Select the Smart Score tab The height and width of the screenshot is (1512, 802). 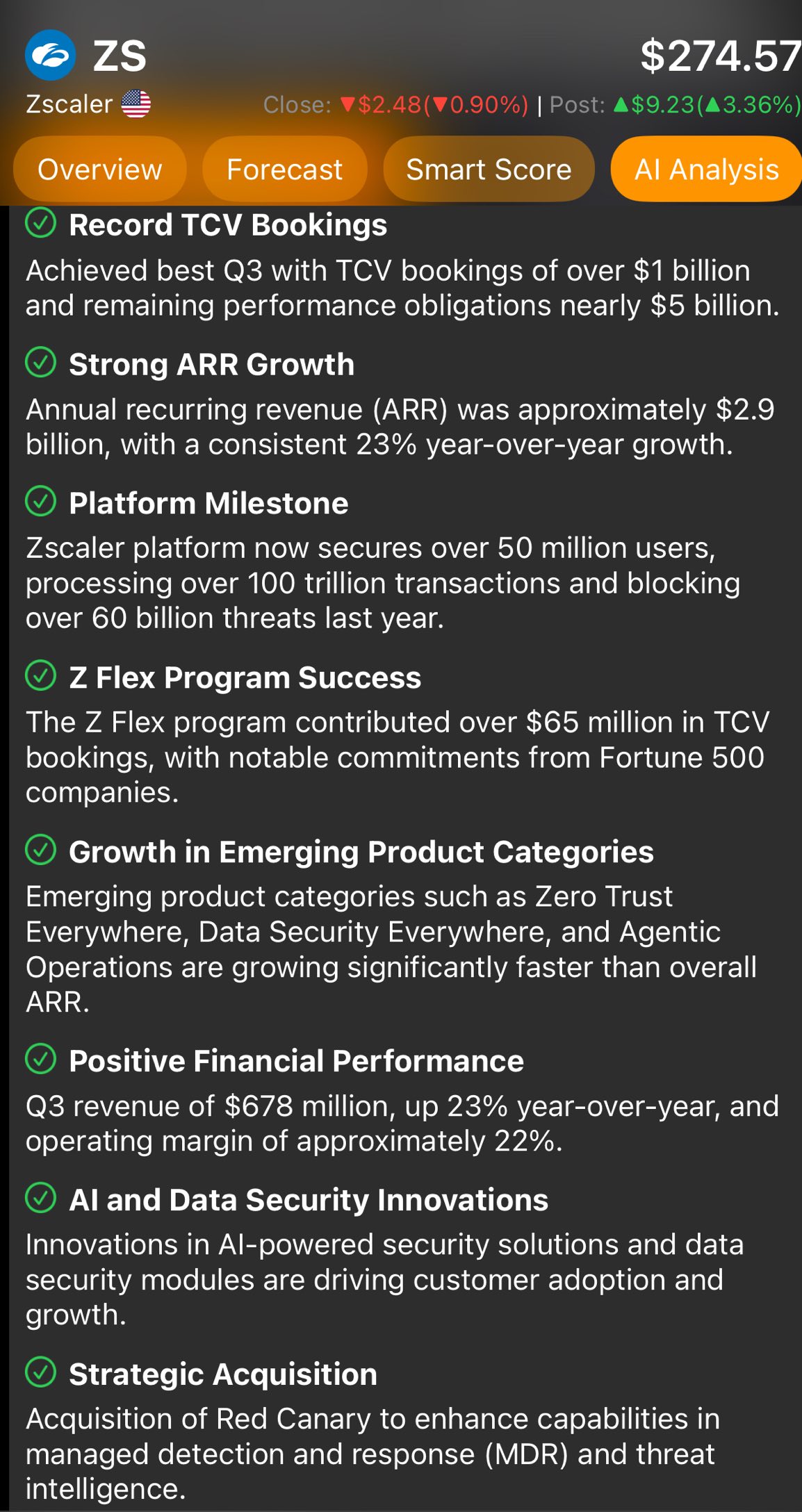pos(489,170)
